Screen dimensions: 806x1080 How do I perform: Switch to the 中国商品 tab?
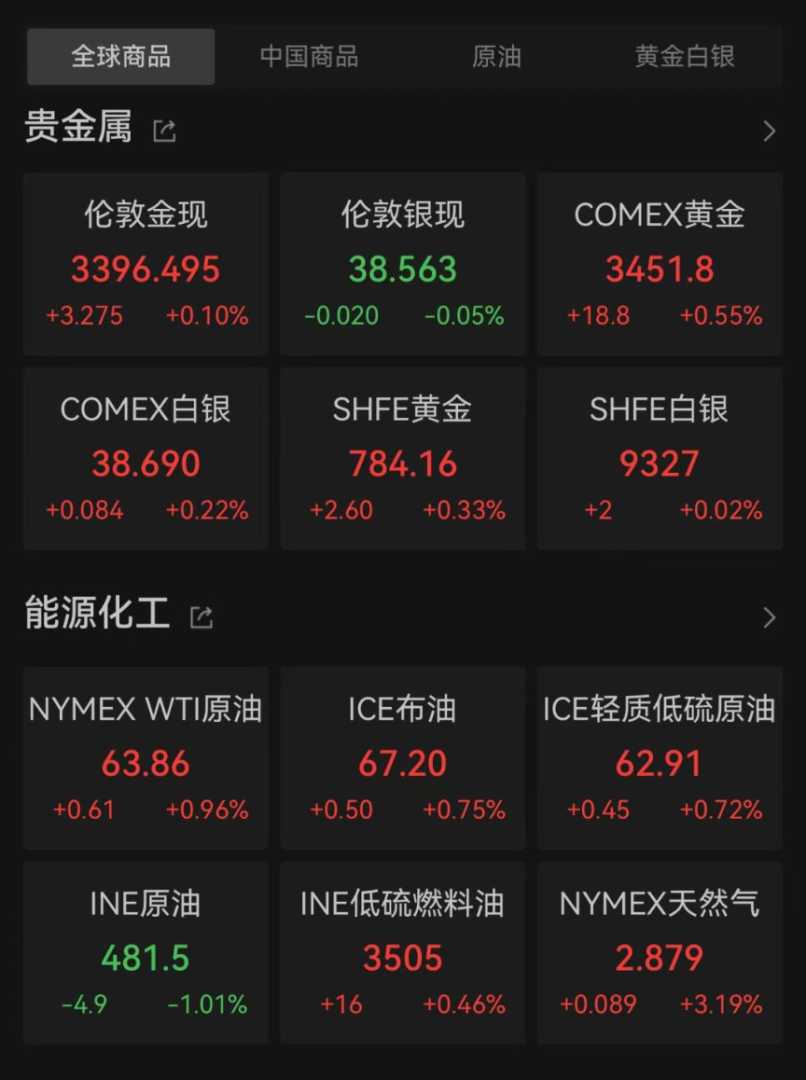tap(309, 56)
